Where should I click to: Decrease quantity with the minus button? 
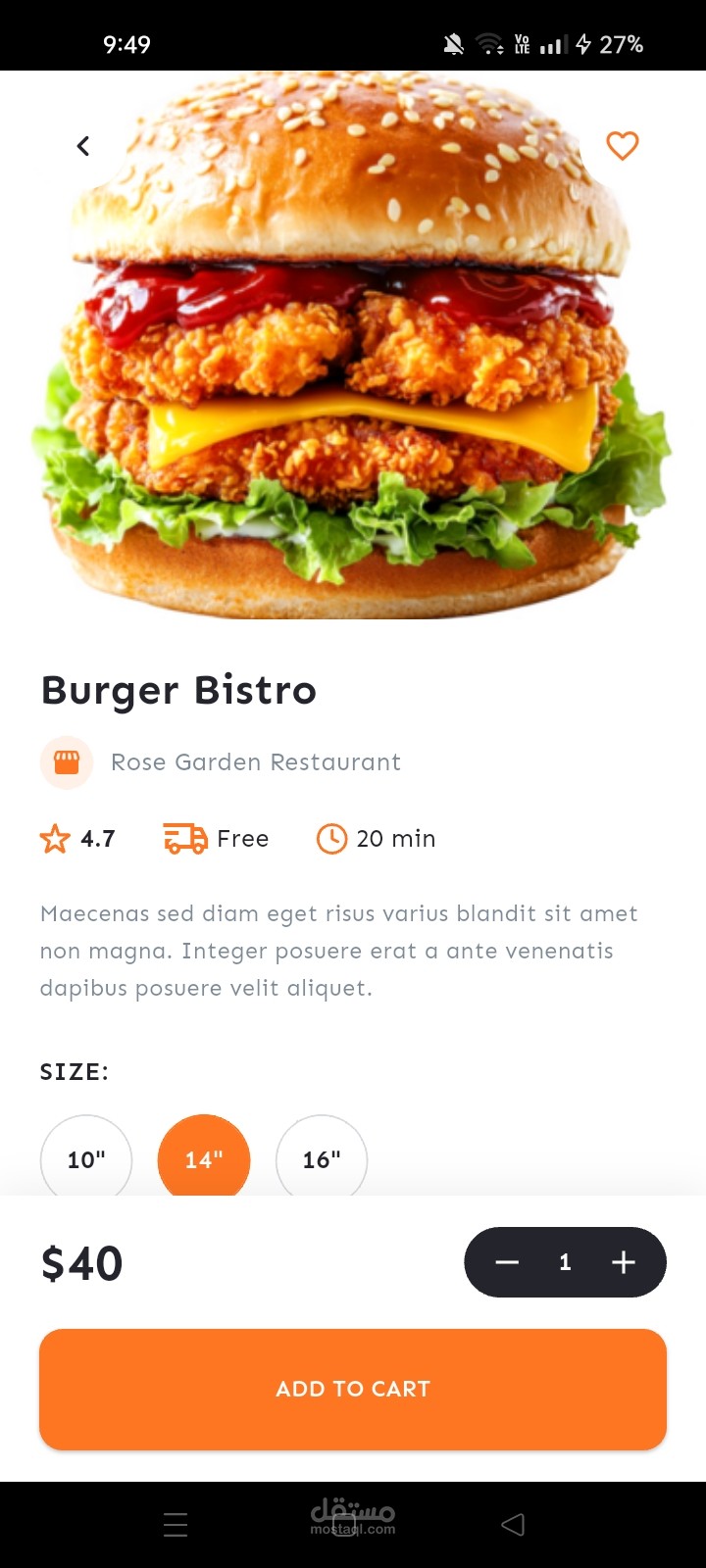507,1262
